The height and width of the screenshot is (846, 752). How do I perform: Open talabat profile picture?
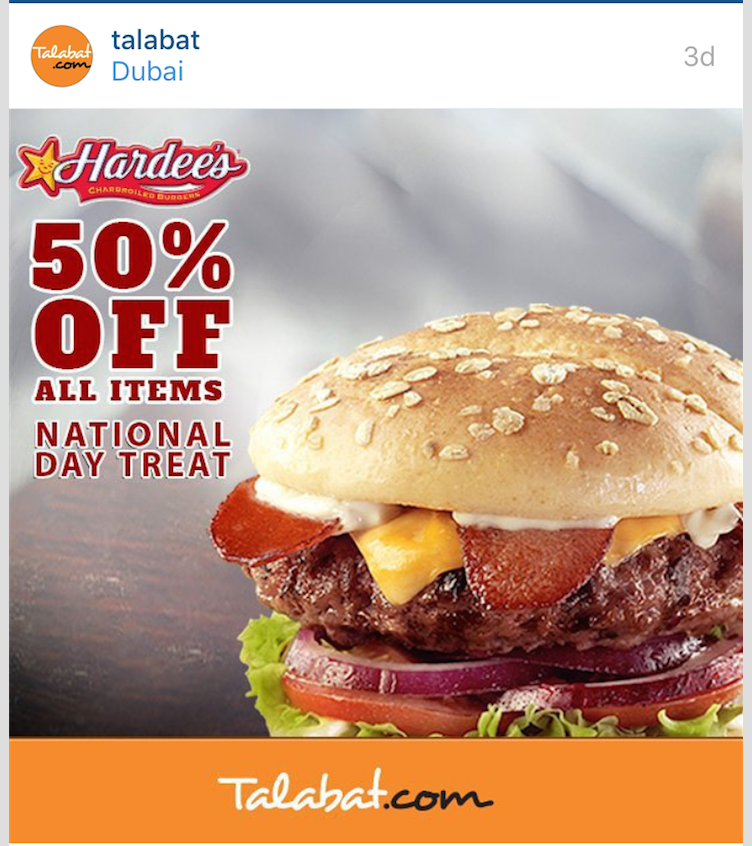coord(61,56)
